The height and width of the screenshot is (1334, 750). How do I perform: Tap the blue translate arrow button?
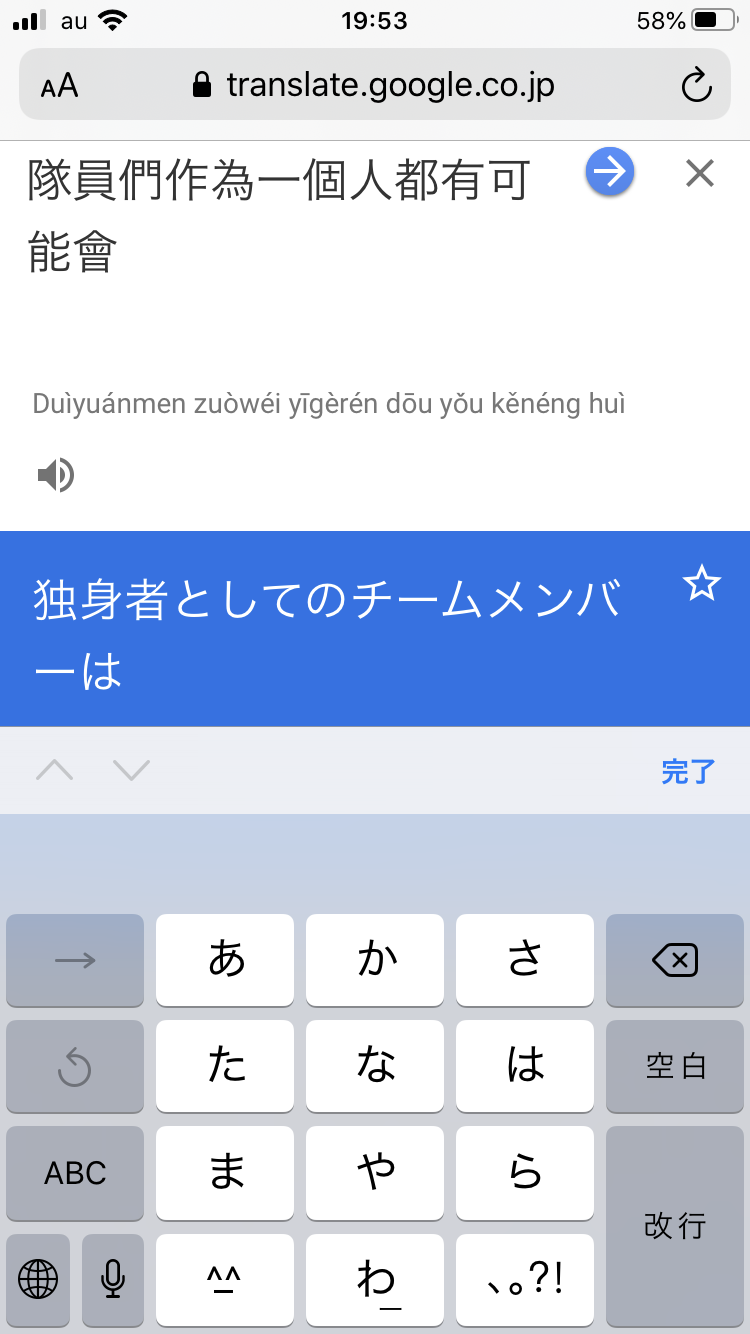pyautogui.click(x=609, y=173)
